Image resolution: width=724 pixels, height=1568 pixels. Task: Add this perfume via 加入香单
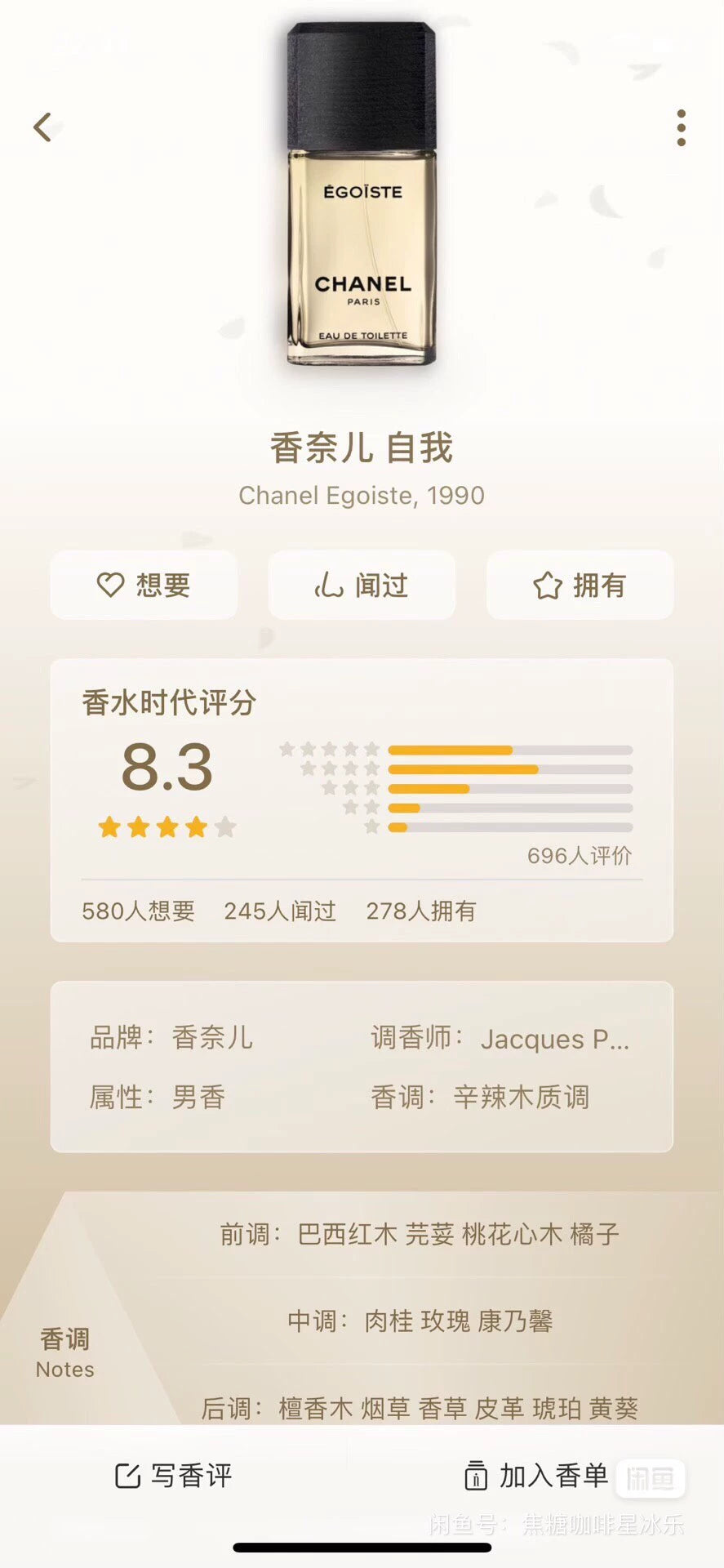536,1475
